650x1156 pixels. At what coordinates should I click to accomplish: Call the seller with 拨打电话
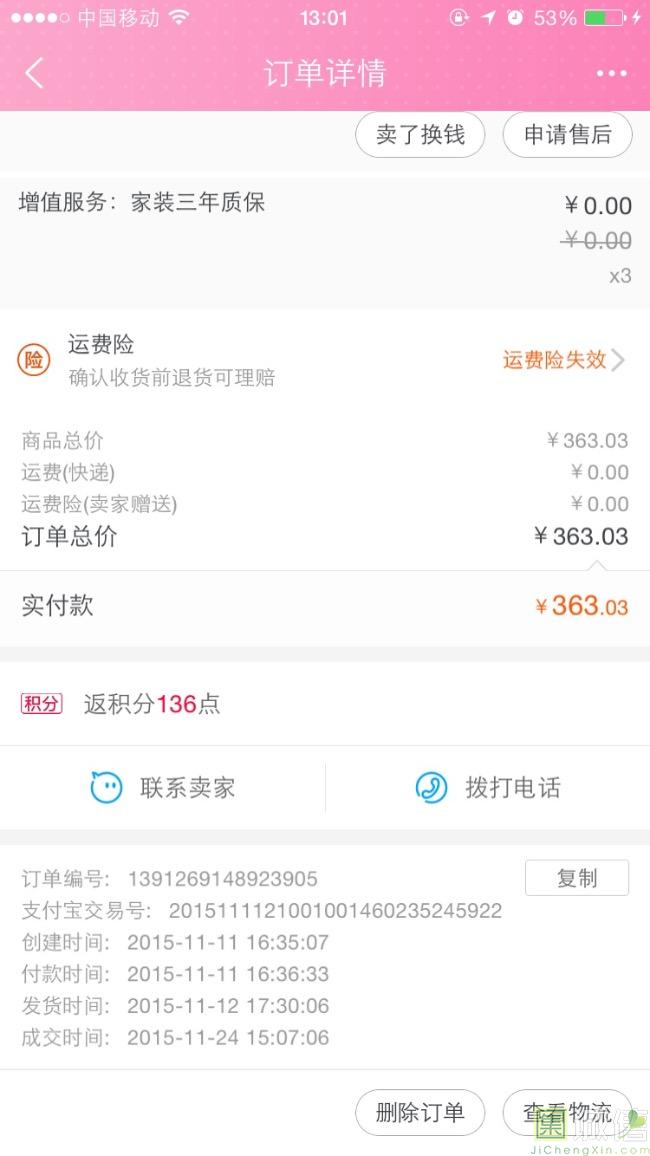pyautogui.click(x=488, y=788)
